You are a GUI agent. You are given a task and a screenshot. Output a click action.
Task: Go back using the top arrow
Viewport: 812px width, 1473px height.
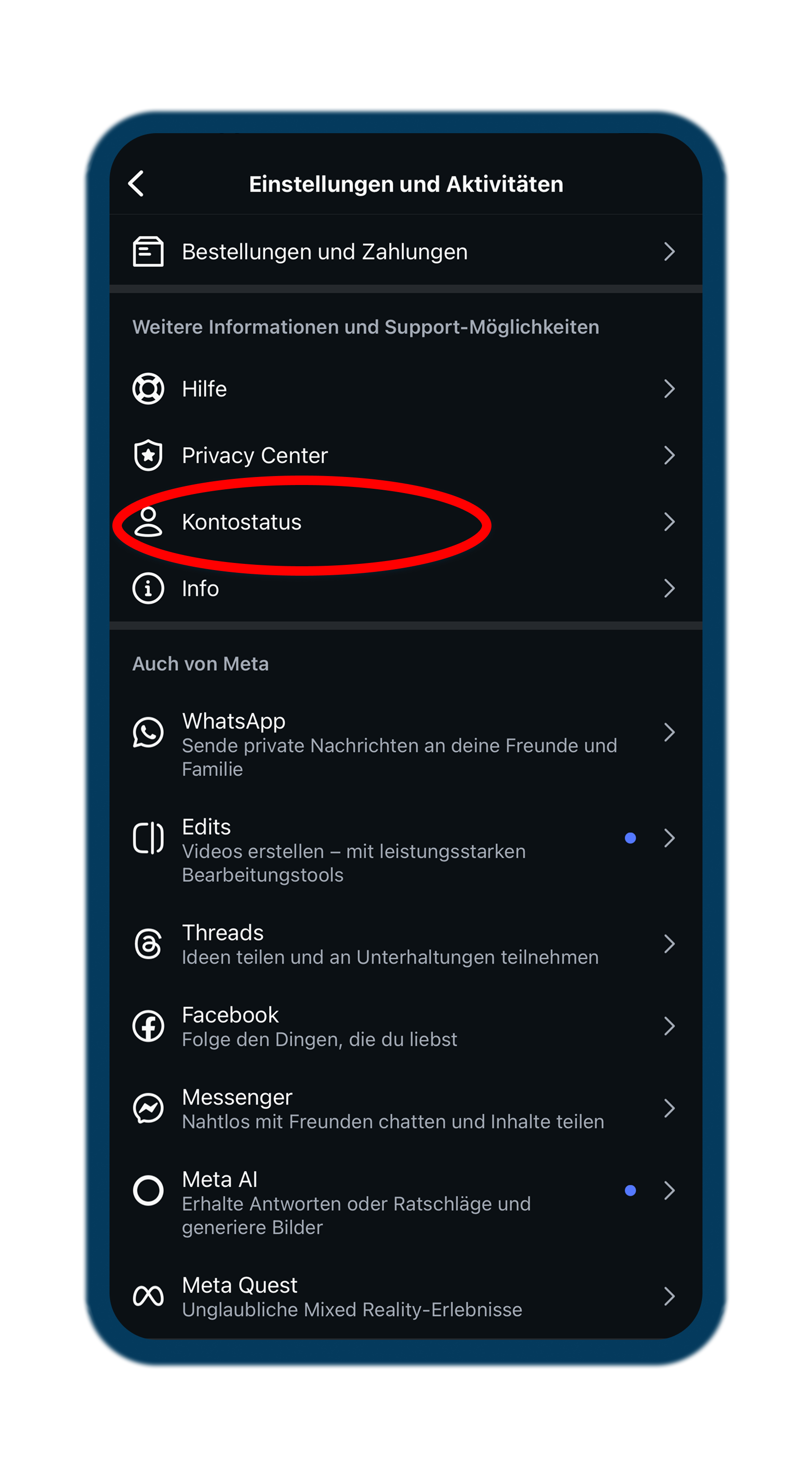(x=136, y=184)
